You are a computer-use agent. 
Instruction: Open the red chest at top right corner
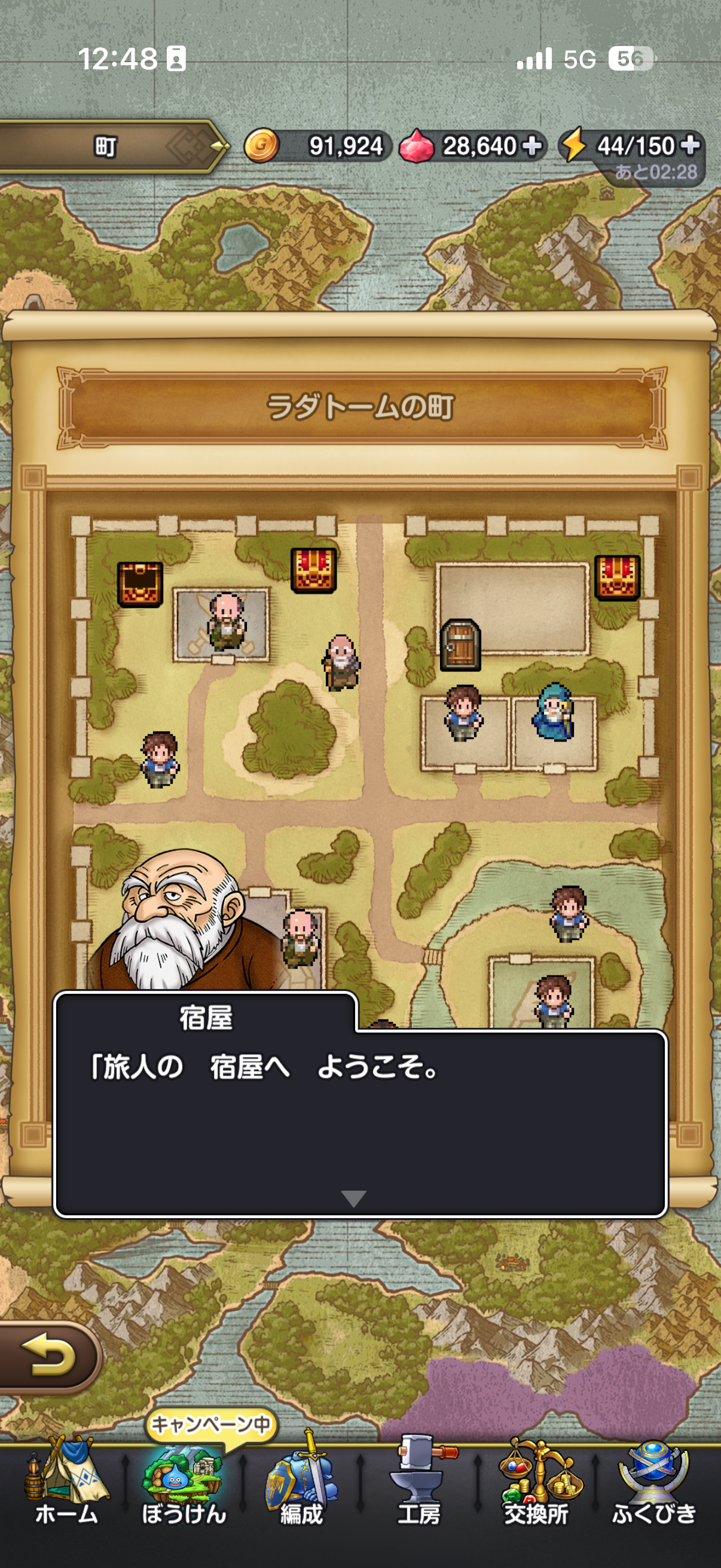coord(617,578)
